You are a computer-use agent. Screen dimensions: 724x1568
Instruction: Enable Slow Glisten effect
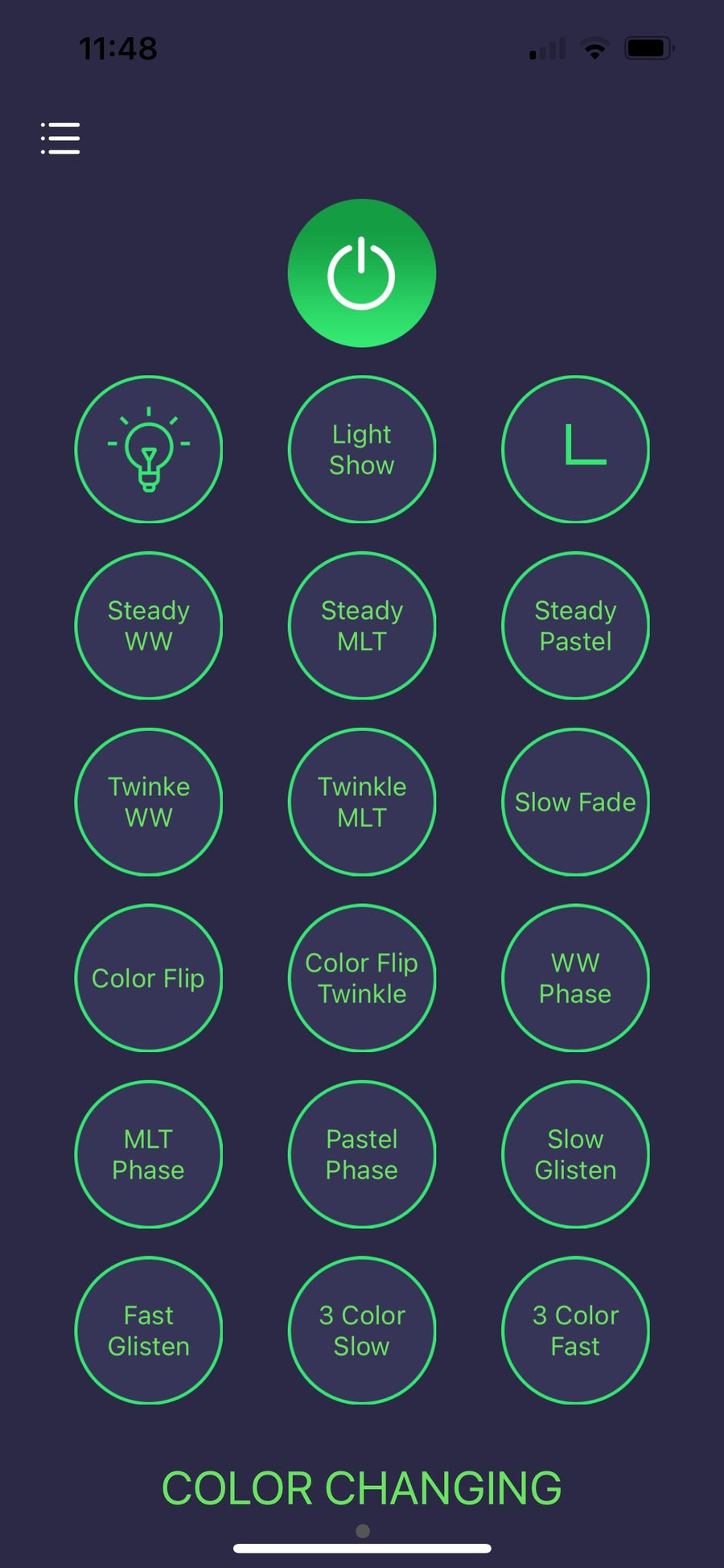point(574,1154)
